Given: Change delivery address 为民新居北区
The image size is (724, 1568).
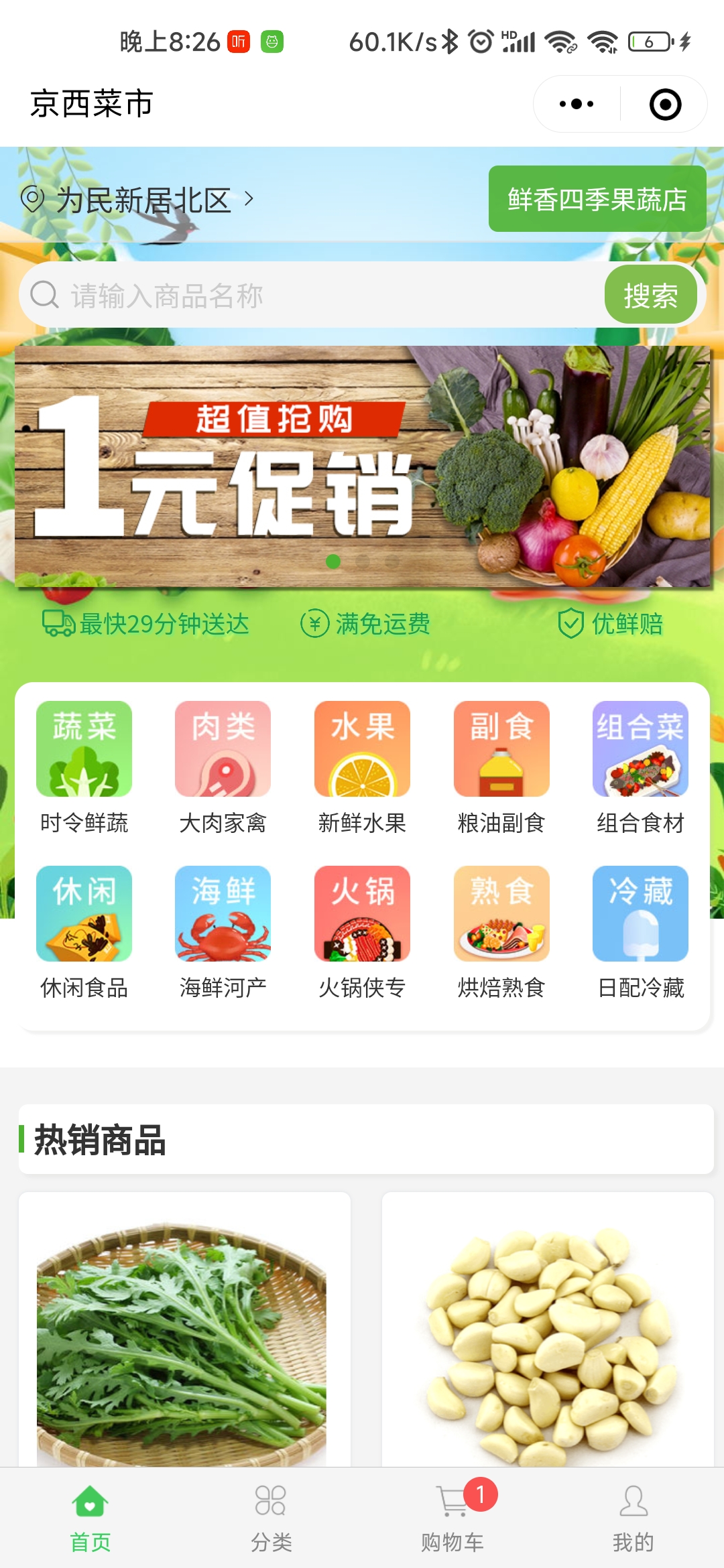Looking at the screenshot, I should point(142,200).
